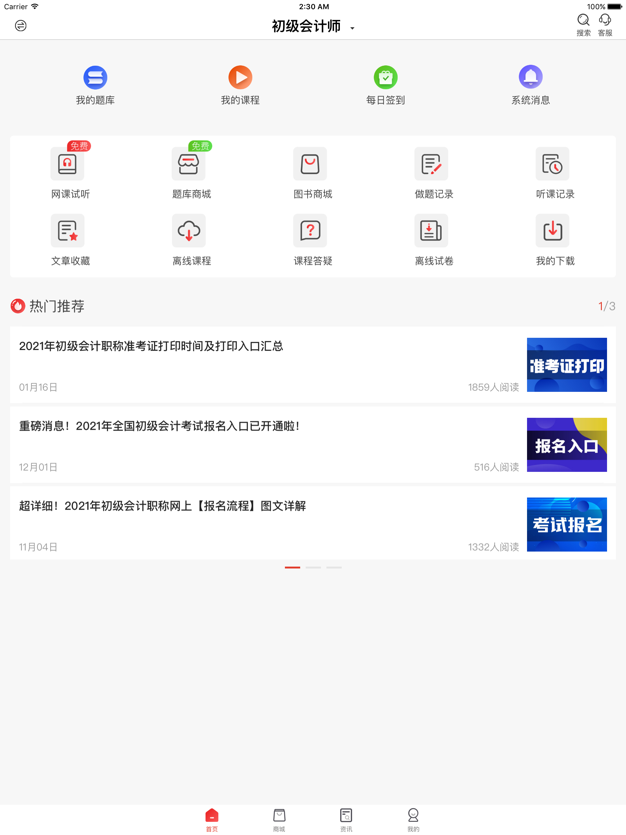
Task: Open the switch icon at top left
Action: (21, 26)
